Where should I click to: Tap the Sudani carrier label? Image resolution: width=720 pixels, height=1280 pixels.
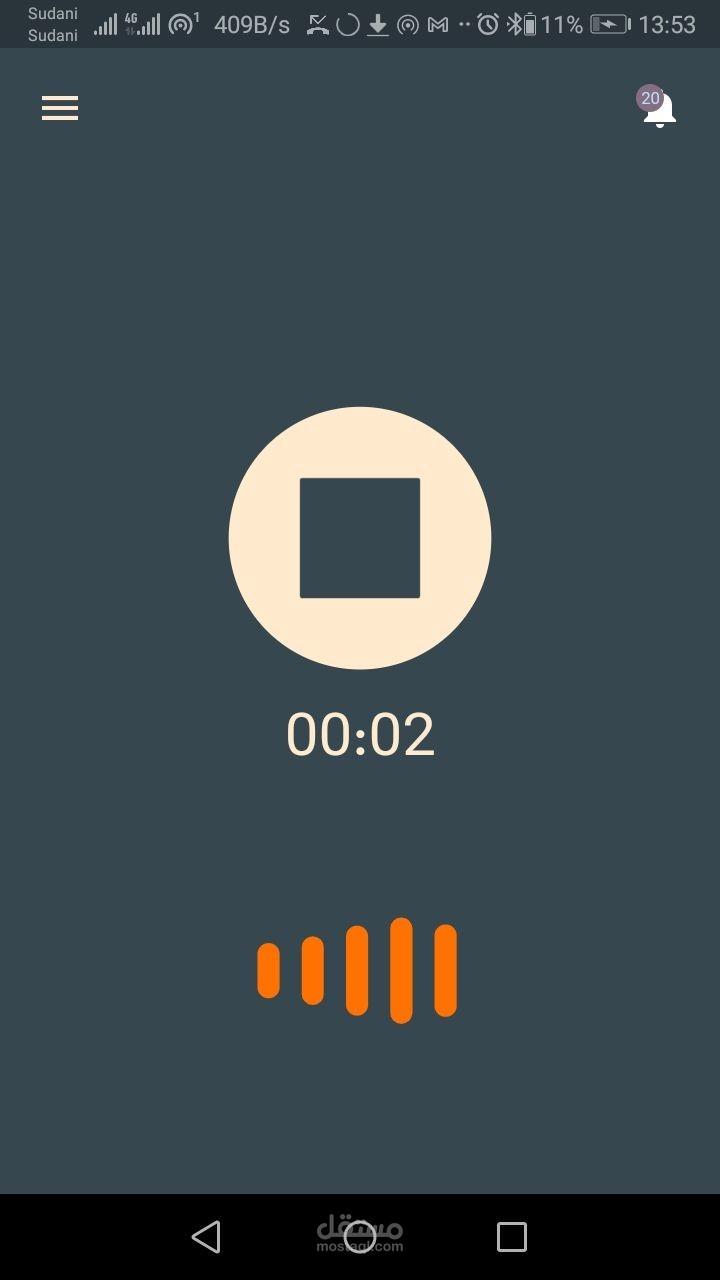click(52, 23)
